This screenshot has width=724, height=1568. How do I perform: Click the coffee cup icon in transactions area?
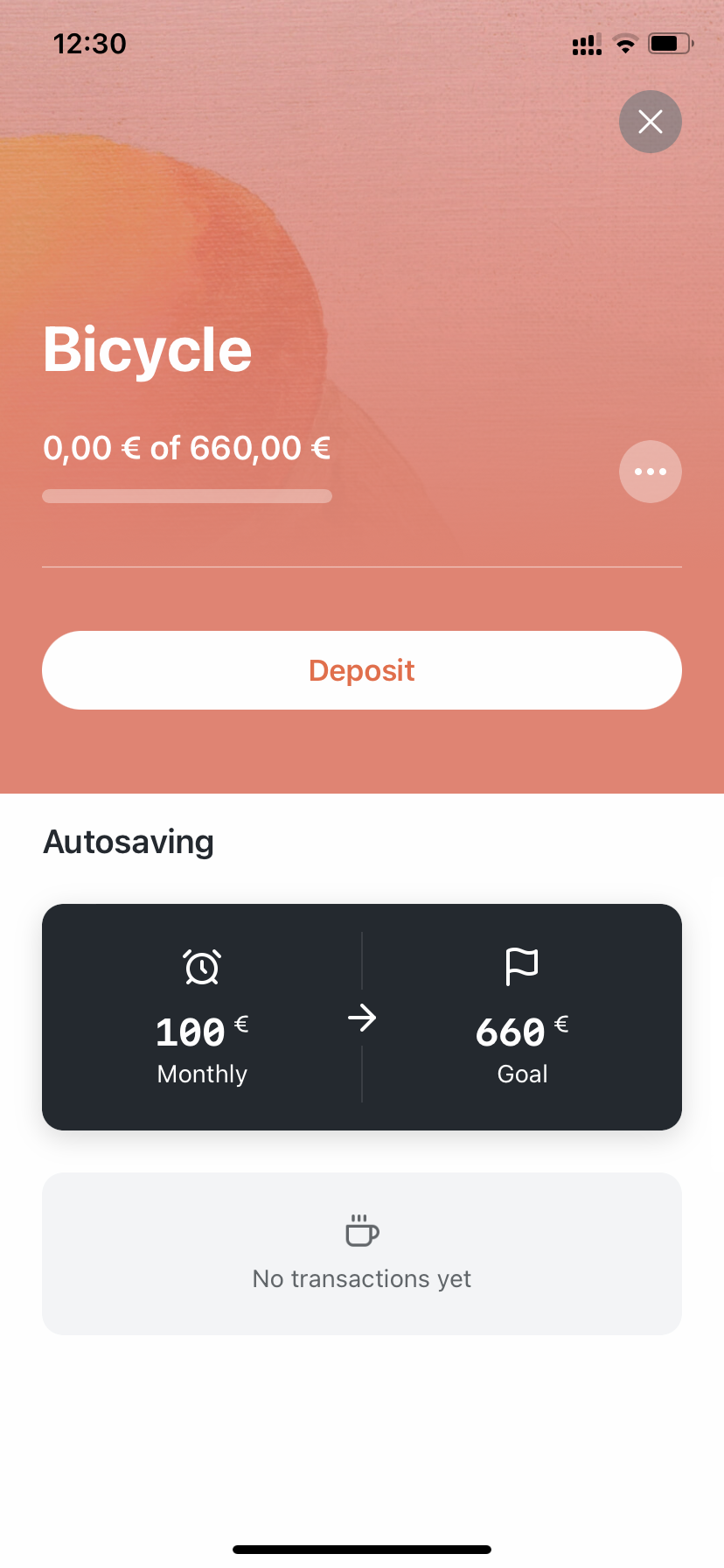(361, 1231)
